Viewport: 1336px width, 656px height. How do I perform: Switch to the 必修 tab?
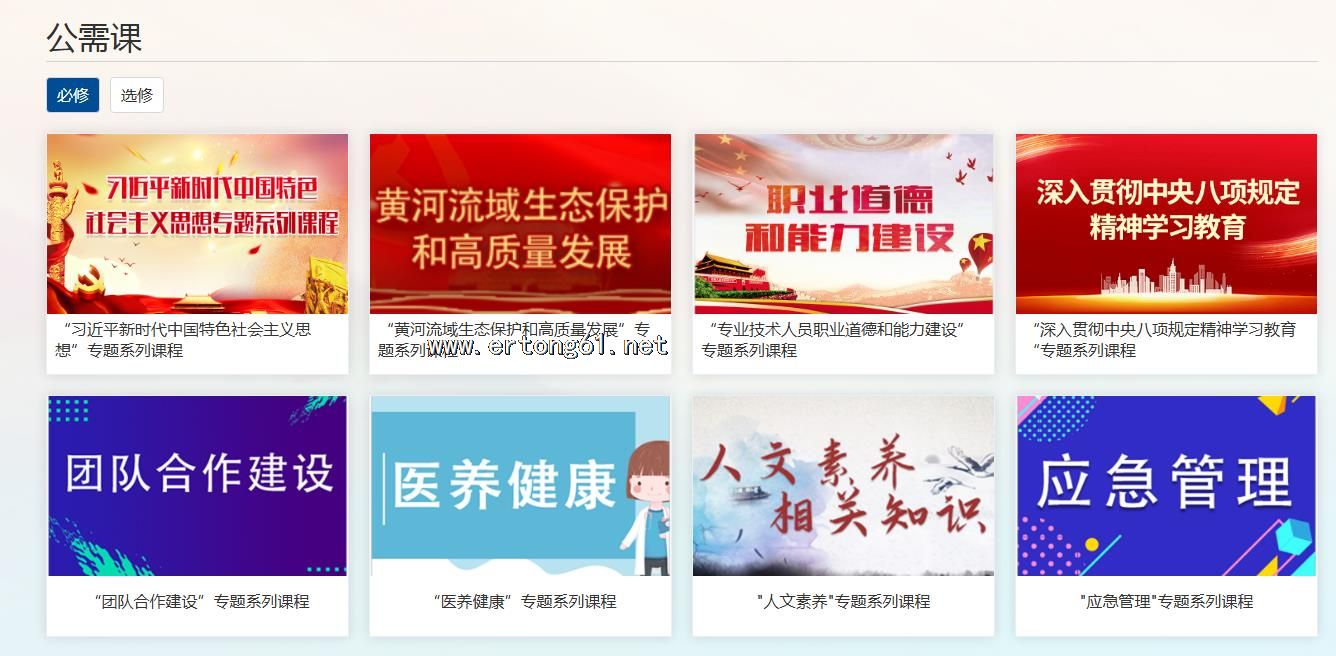[72, 95]
